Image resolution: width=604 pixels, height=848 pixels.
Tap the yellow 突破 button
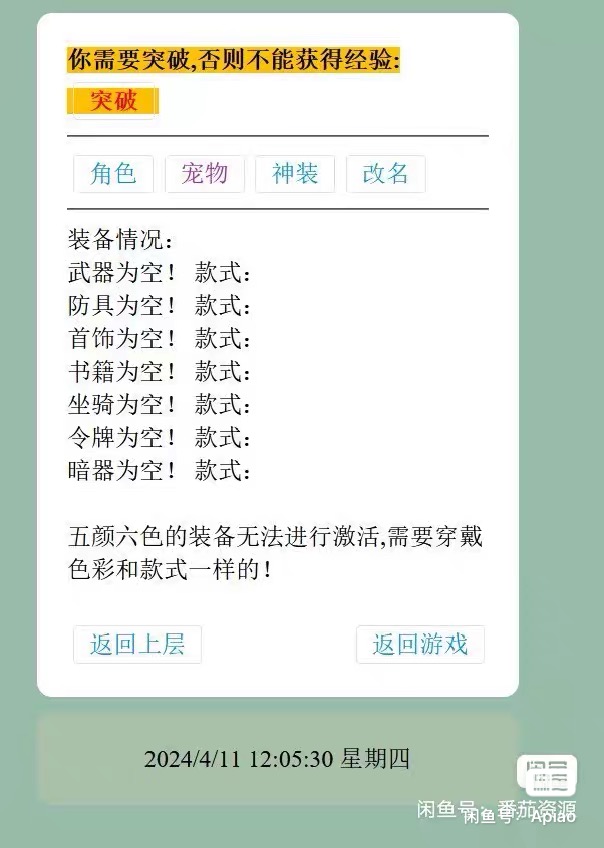click(x=114, y=101)
